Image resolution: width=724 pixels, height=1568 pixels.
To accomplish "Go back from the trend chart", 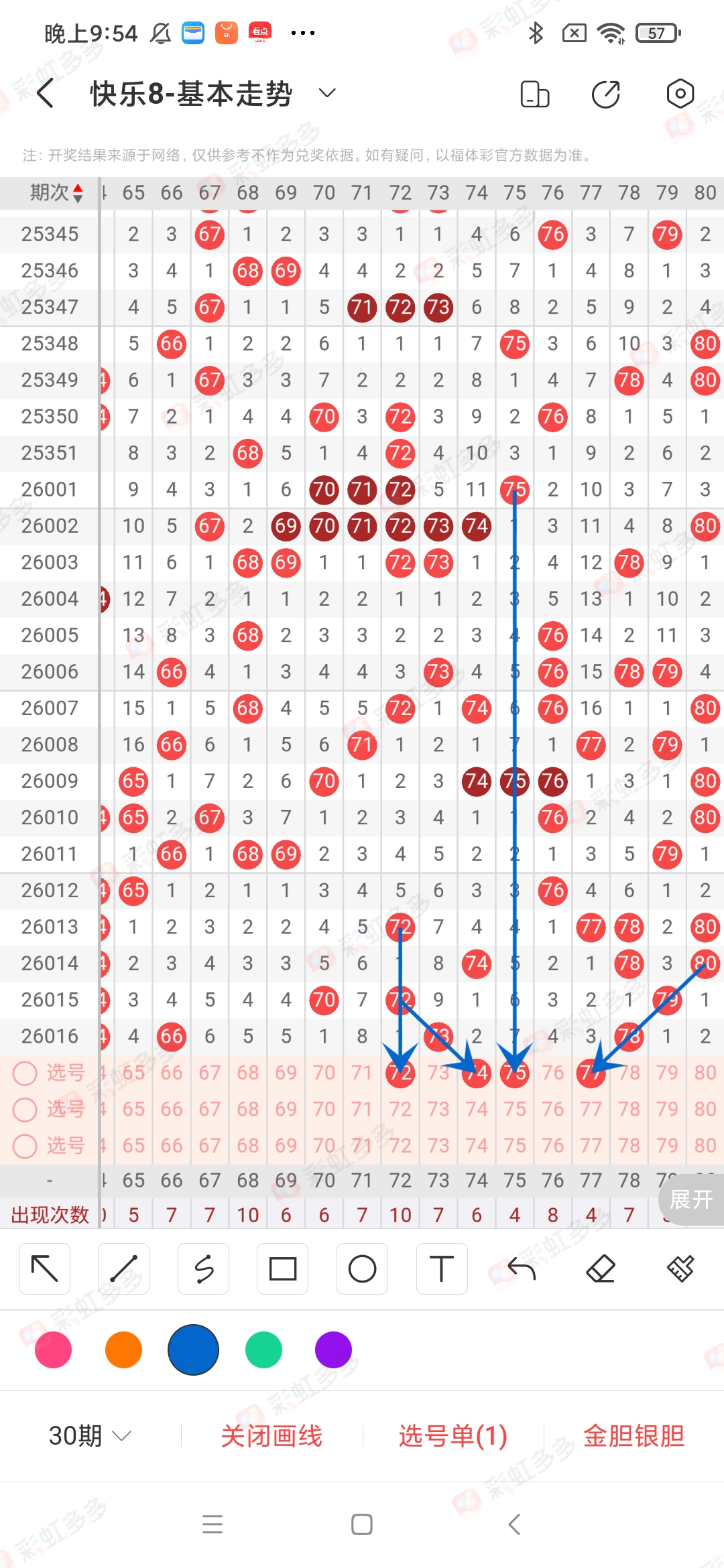I will tap(46, 93).
